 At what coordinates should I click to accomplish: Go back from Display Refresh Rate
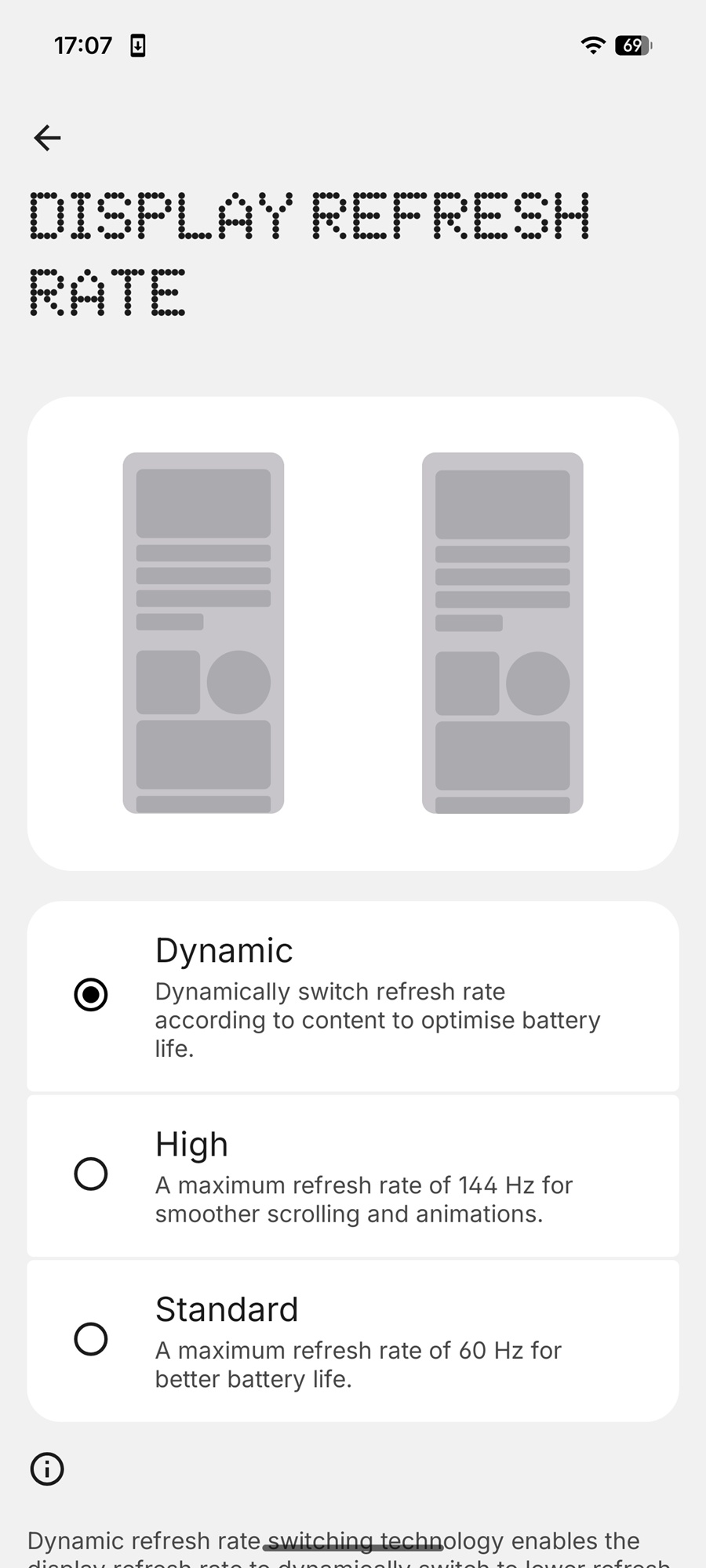pos(47,138)
